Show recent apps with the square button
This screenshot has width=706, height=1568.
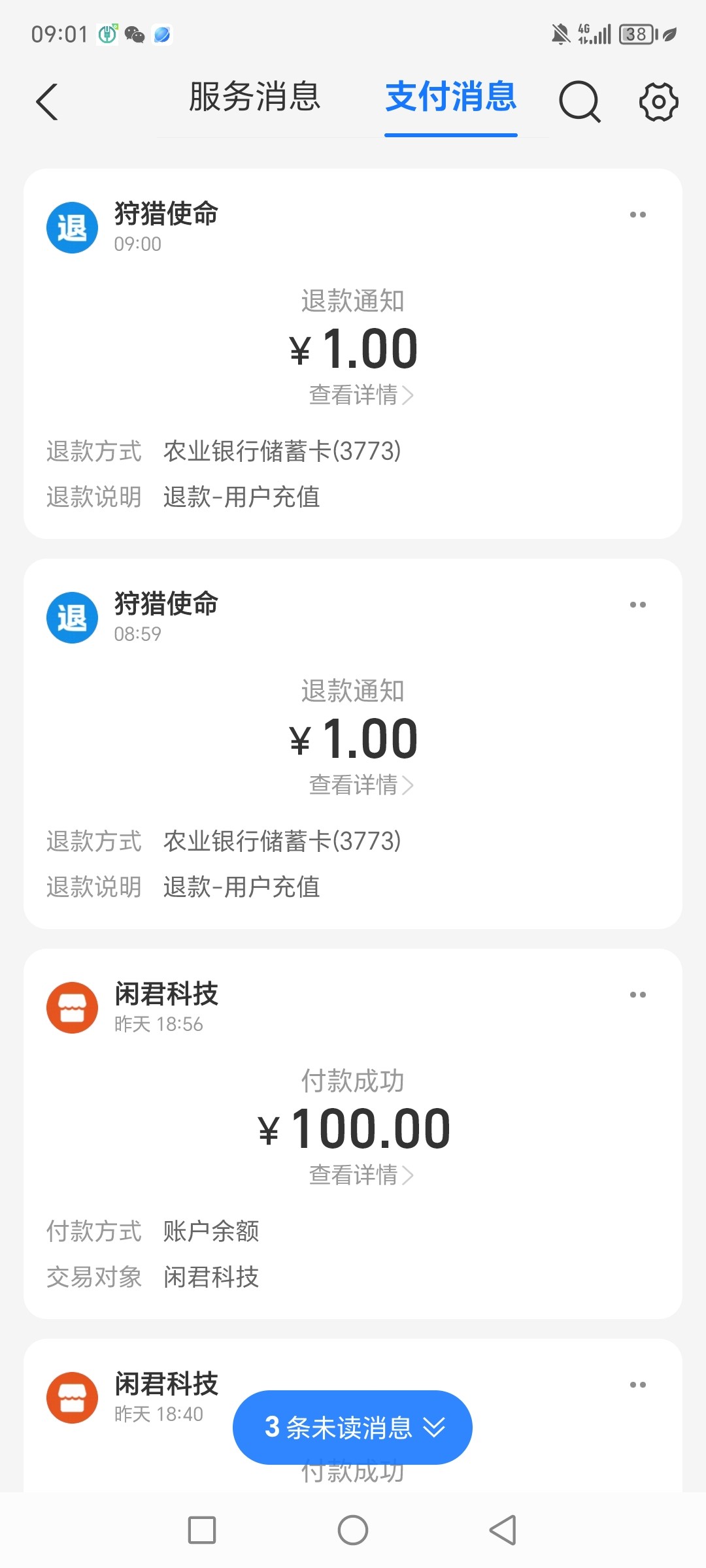coord(202,1530)
